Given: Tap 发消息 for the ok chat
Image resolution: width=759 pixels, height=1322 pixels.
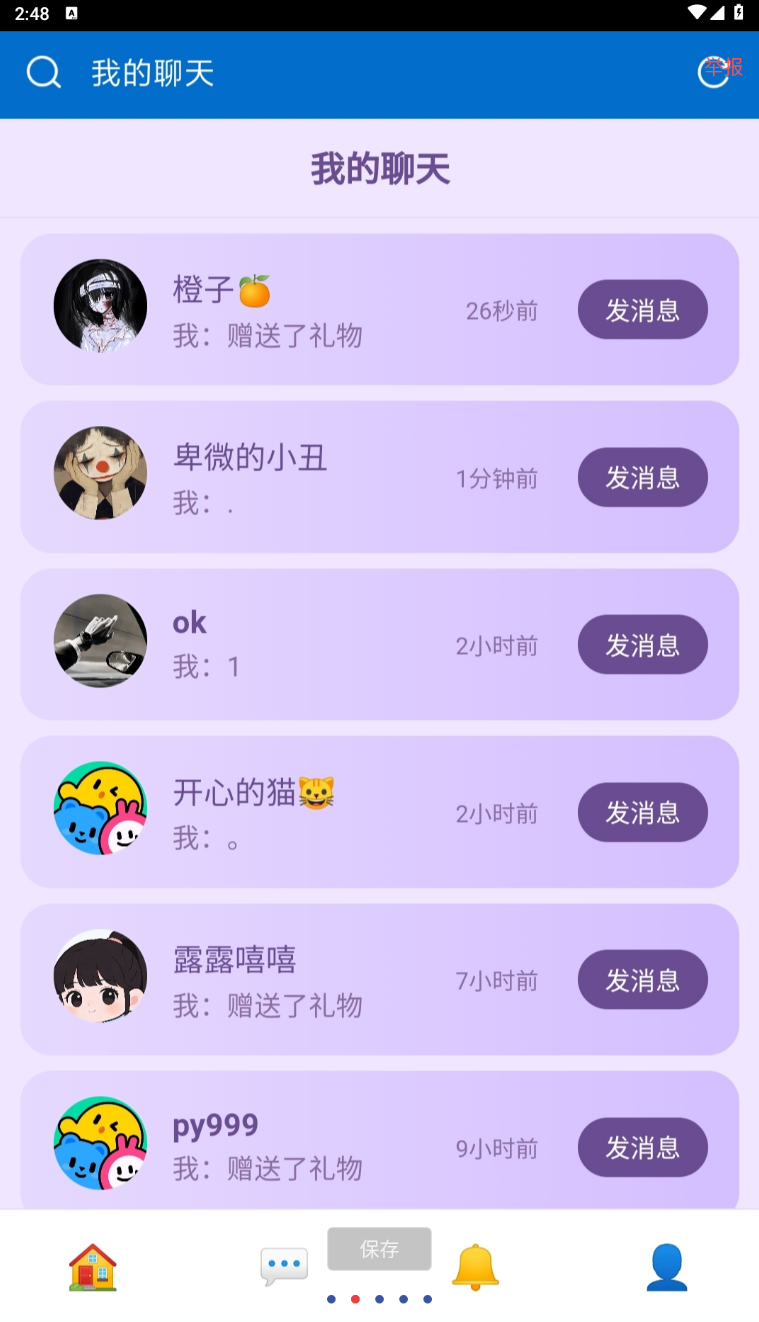Looking at the screenshot, I should (642, 645).
